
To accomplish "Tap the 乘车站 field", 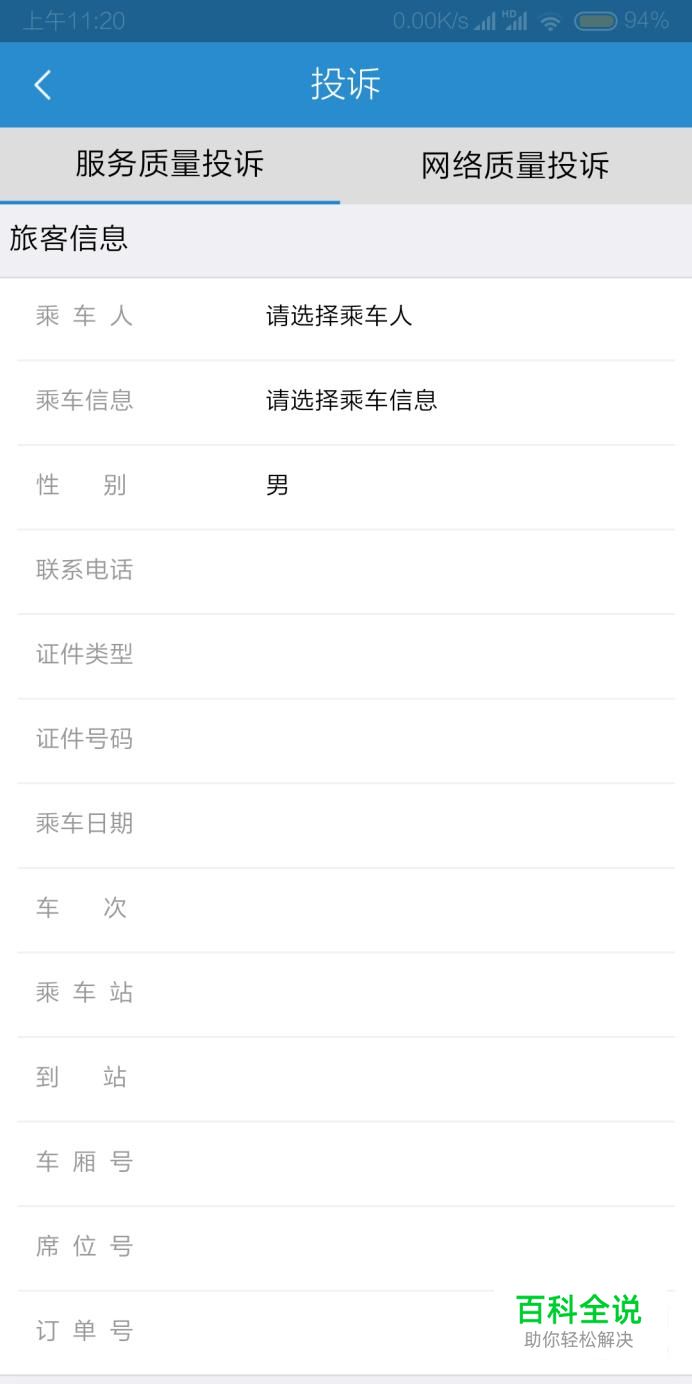I will (x=346, y=994).
